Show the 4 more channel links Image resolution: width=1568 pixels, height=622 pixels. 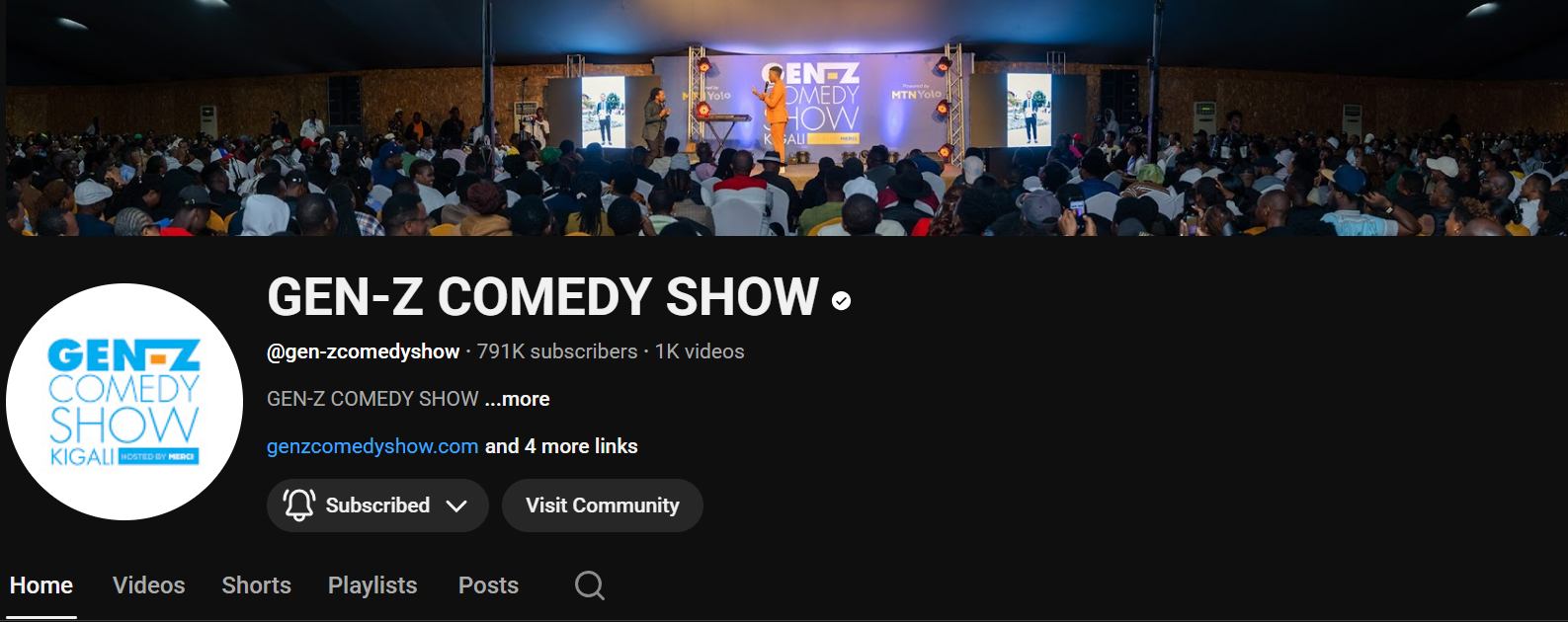pos(561,446)
